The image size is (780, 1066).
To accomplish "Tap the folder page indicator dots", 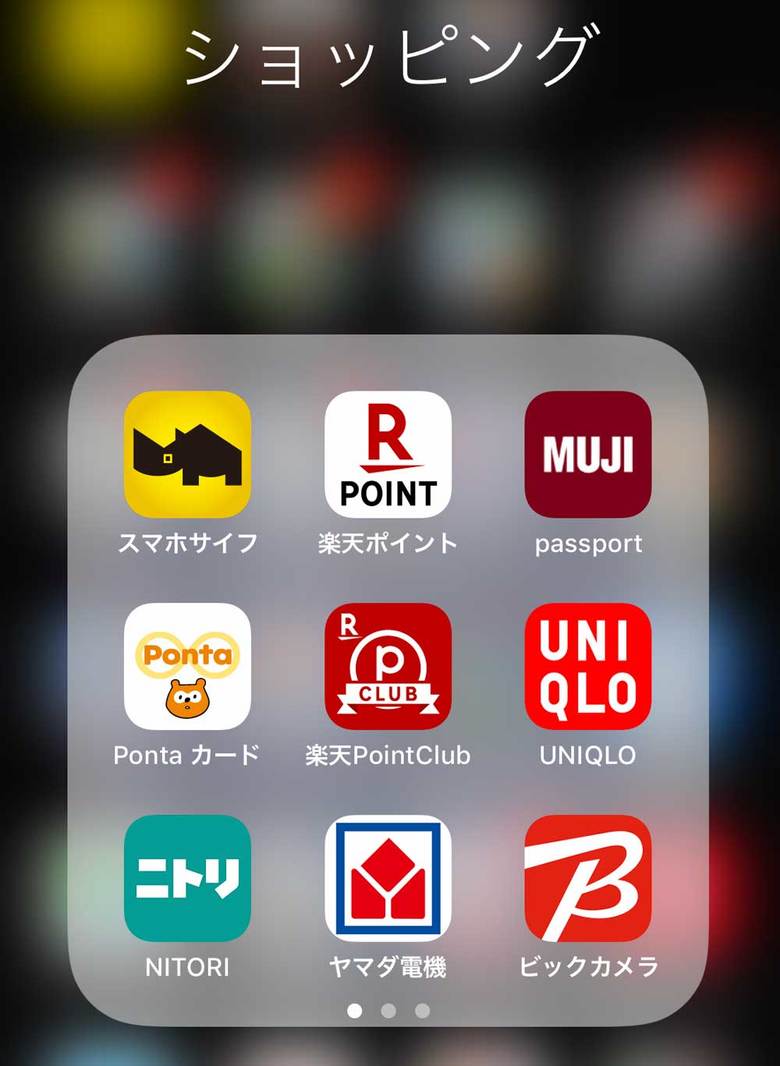I will [388, 1011].
